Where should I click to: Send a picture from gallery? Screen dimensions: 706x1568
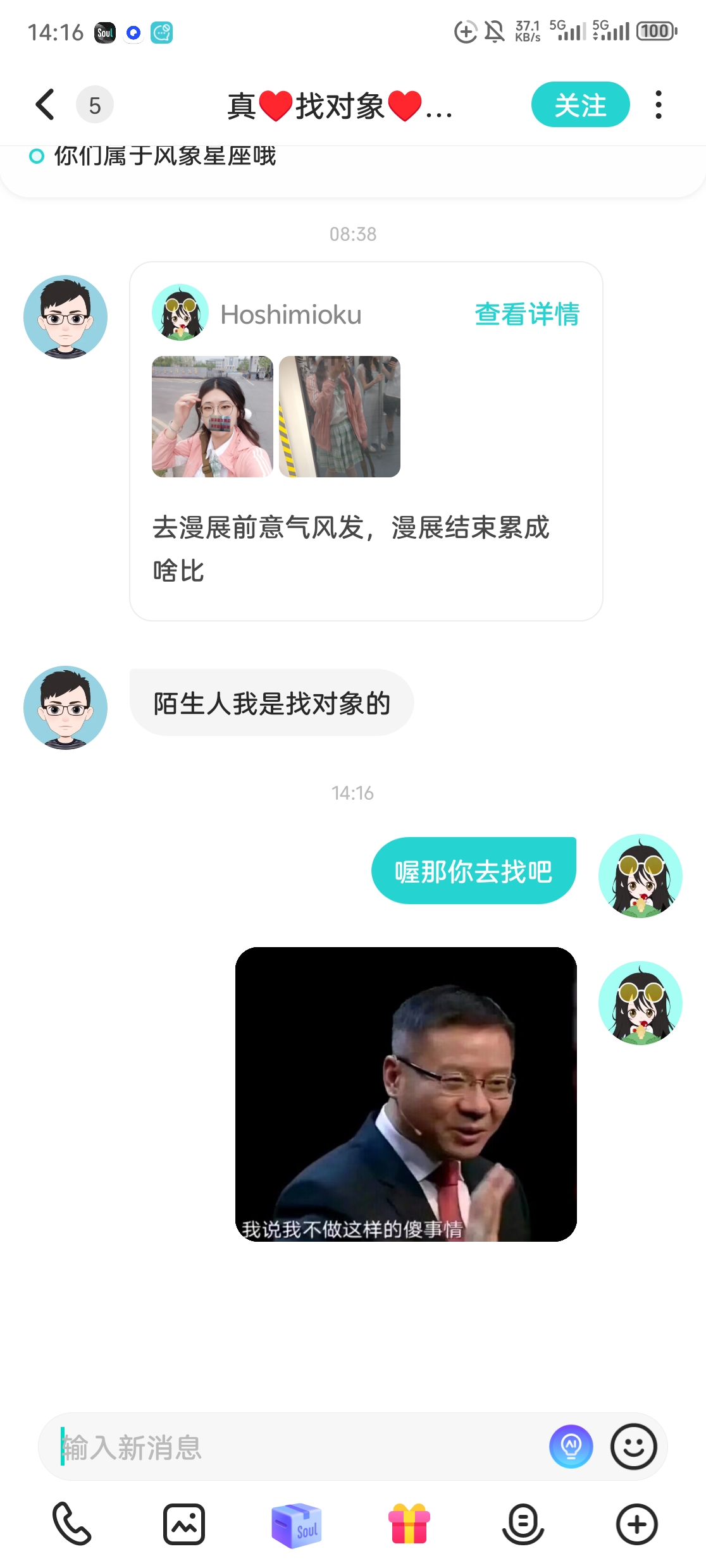pyautogui.click(x=184, y=1524)
